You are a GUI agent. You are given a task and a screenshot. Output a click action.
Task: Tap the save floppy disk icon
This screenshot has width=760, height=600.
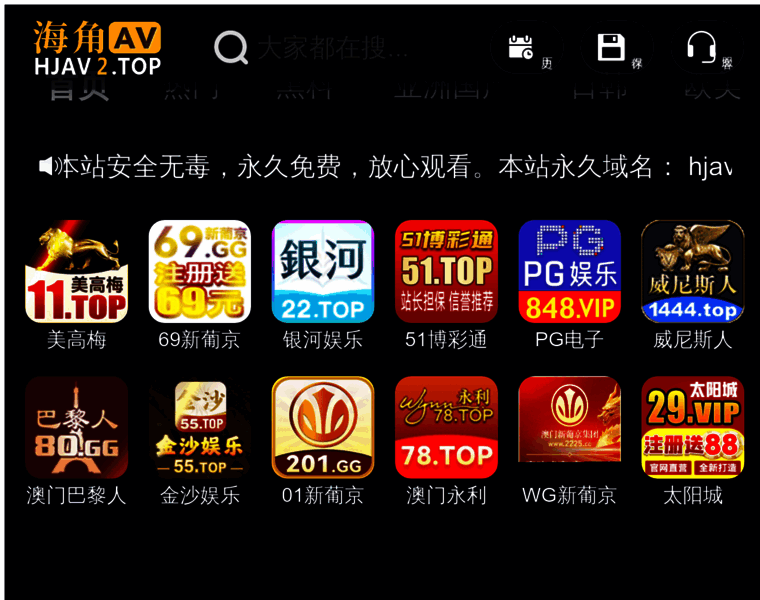click(611, 47)
